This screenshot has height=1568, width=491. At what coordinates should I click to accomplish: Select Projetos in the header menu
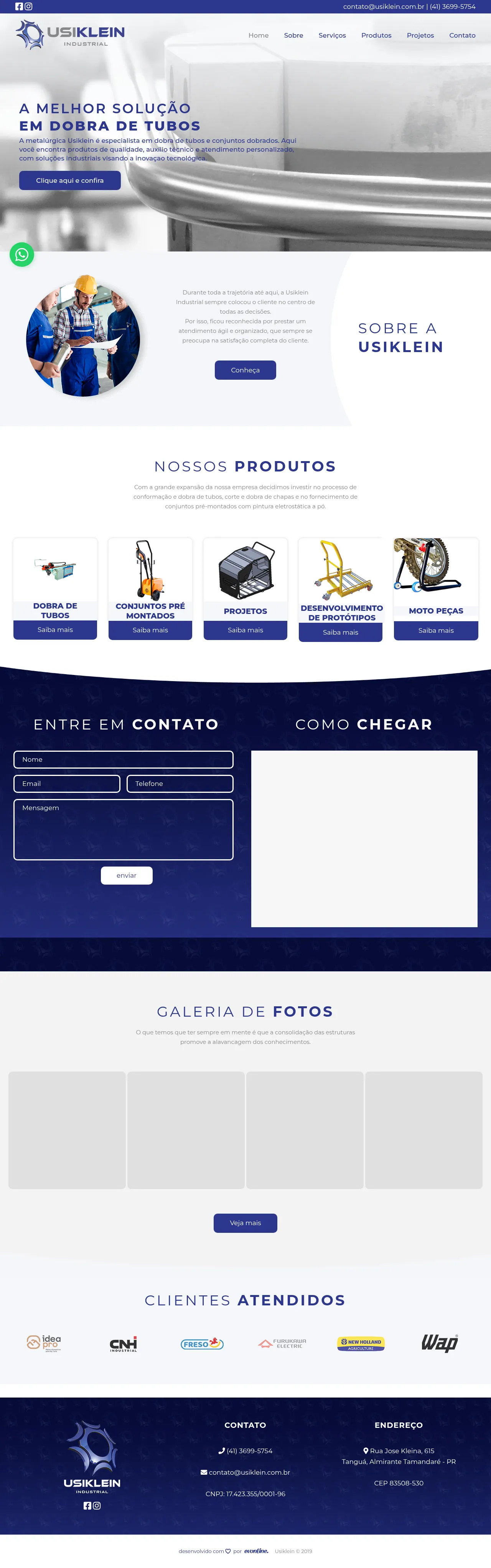coord(420,35)
